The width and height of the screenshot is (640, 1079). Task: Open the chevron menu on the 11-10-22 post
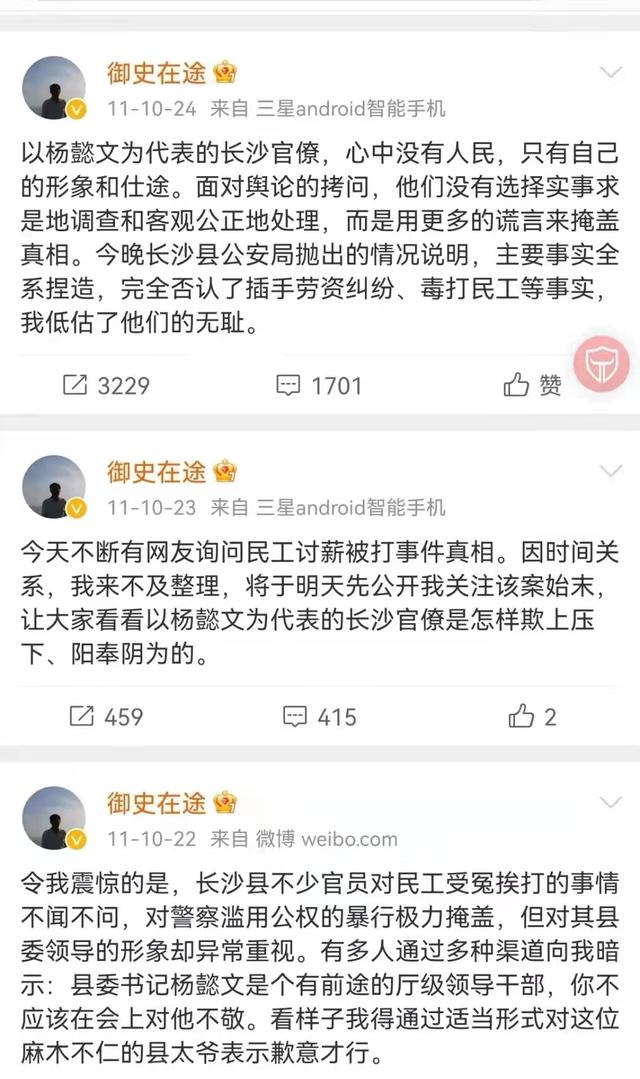[610, 802]
